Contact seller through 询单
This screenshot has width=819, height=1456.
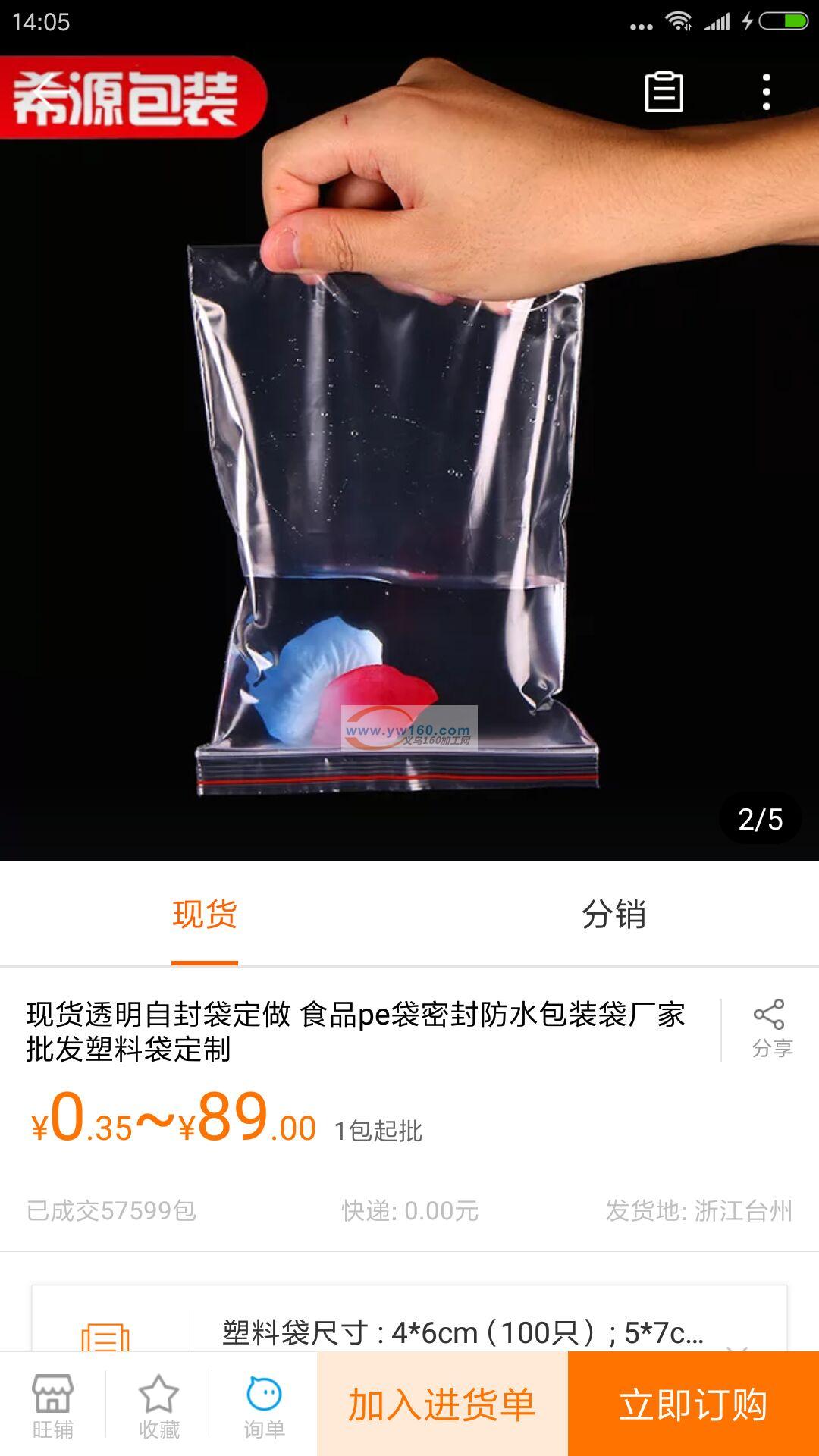pos(264,1406)
